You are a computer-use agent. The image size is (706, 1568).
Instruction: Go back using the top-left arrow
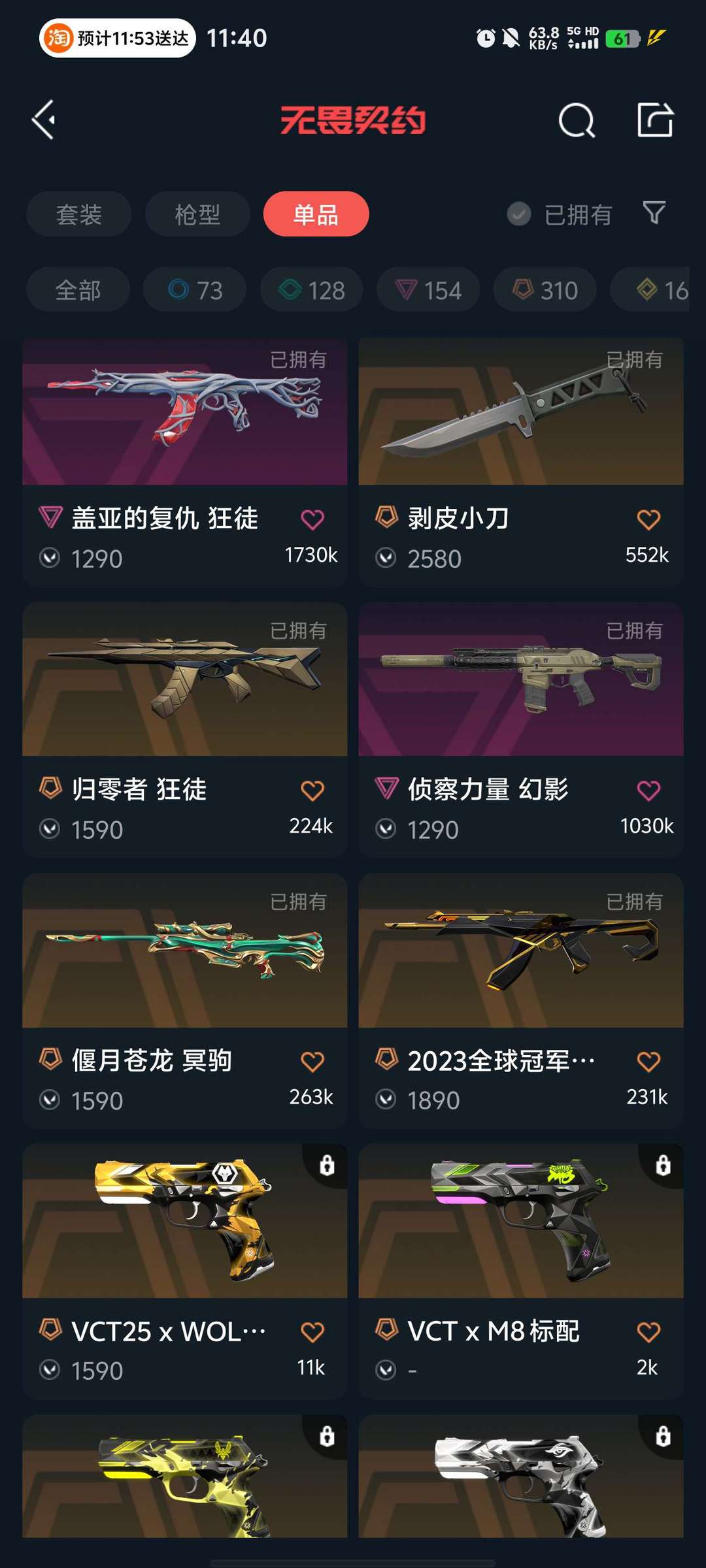coord(44,120)
